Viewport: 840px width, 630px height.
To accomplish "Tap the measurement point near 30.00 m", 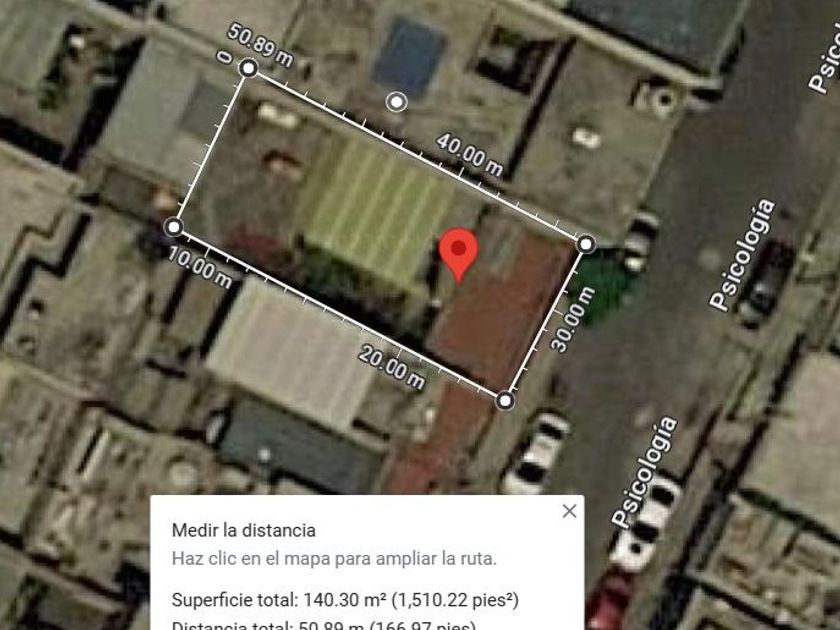I will pos(586,243).
